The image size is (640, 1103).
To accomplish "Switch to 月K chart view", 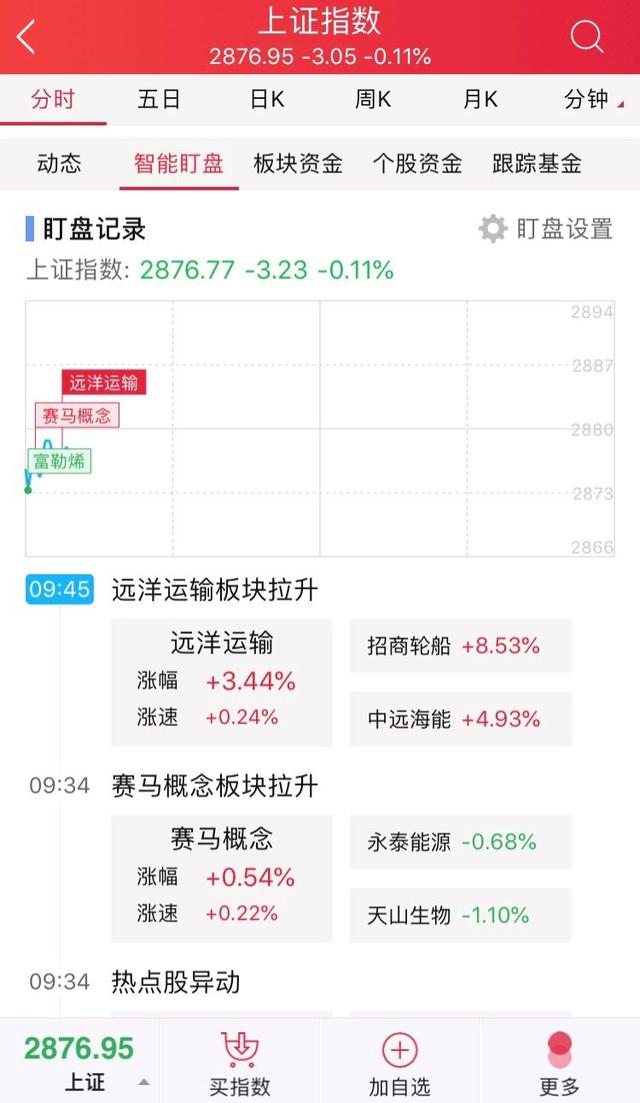I will 480,99.
